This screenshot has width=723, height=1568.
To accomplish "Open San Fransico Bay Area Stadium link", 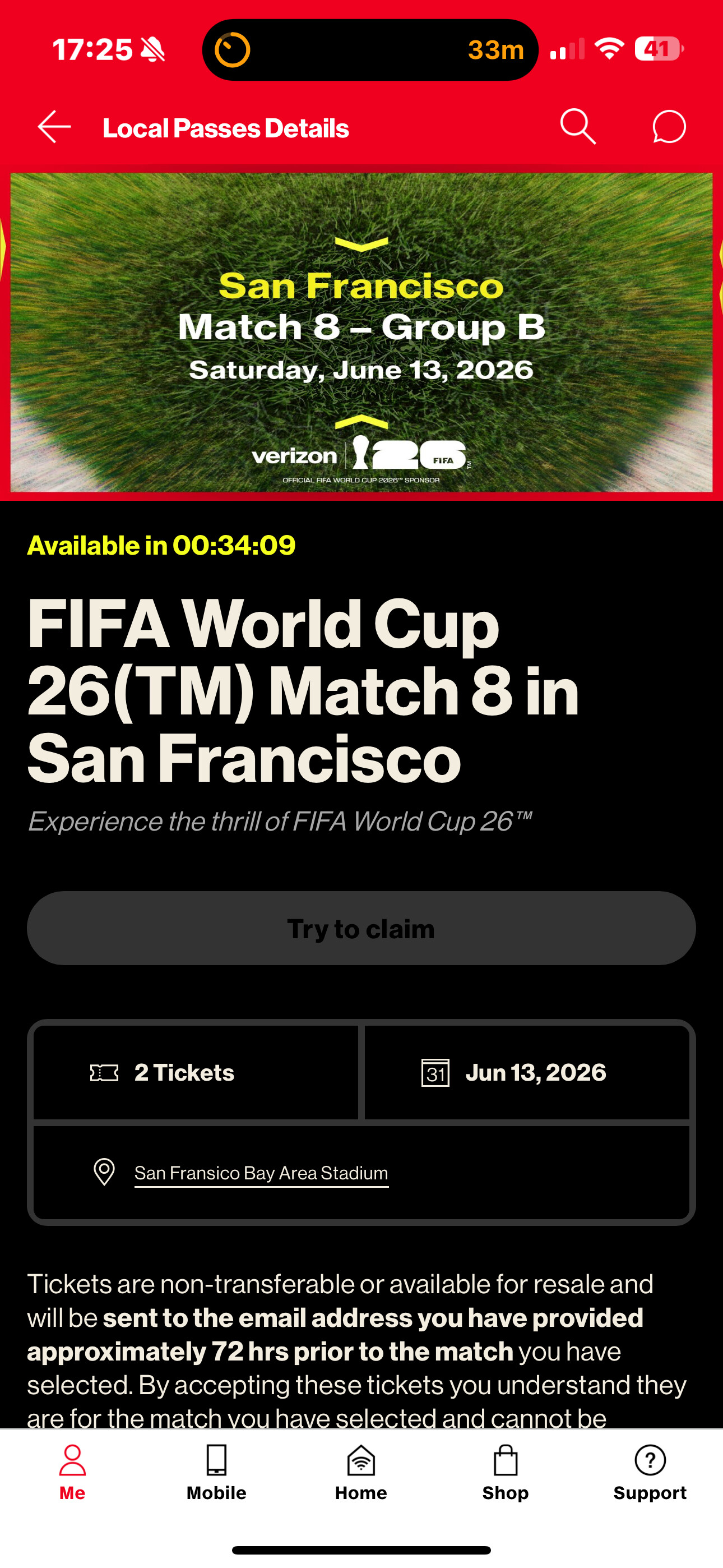I will [261, 1172].
